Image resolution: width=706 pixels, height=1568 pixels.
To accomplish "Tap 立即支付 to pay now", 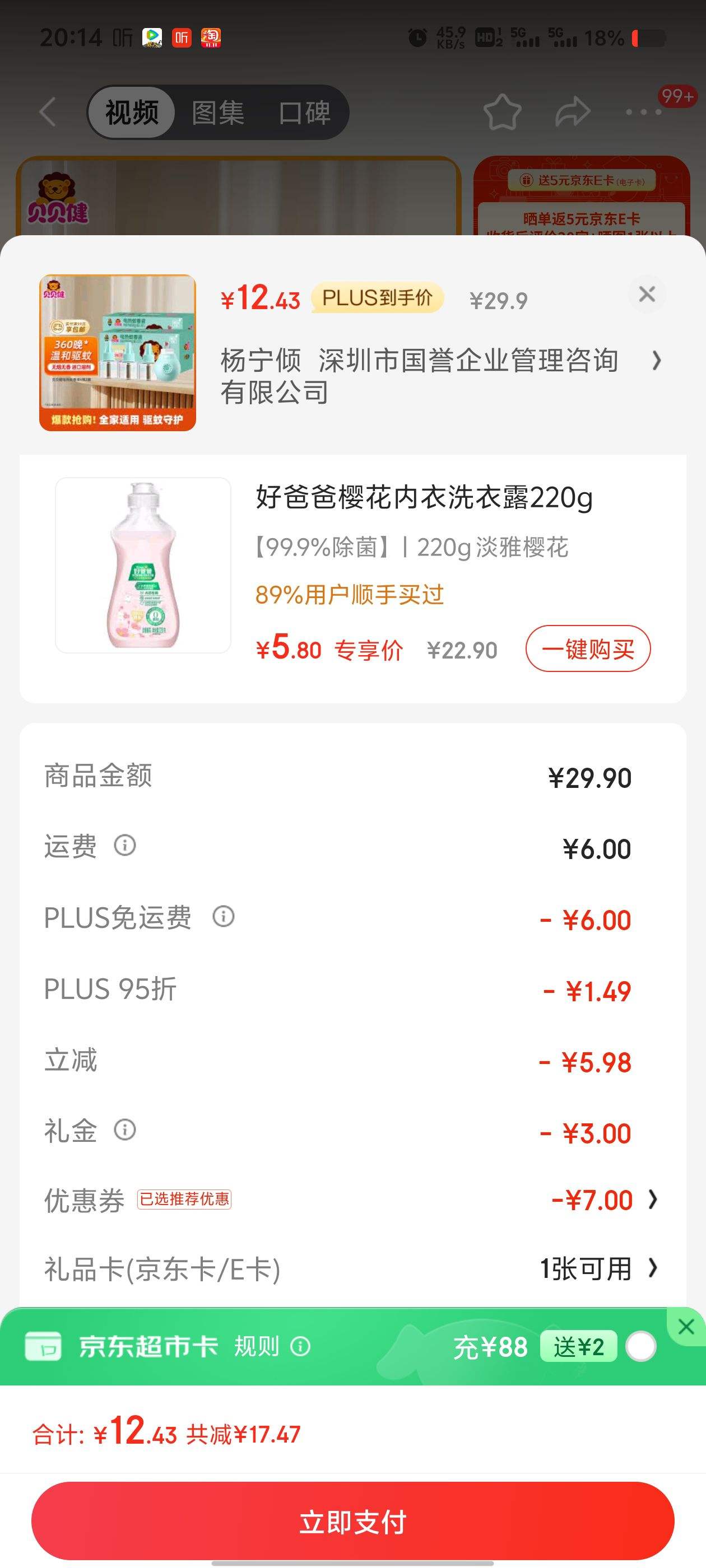I will point(352,1520).
